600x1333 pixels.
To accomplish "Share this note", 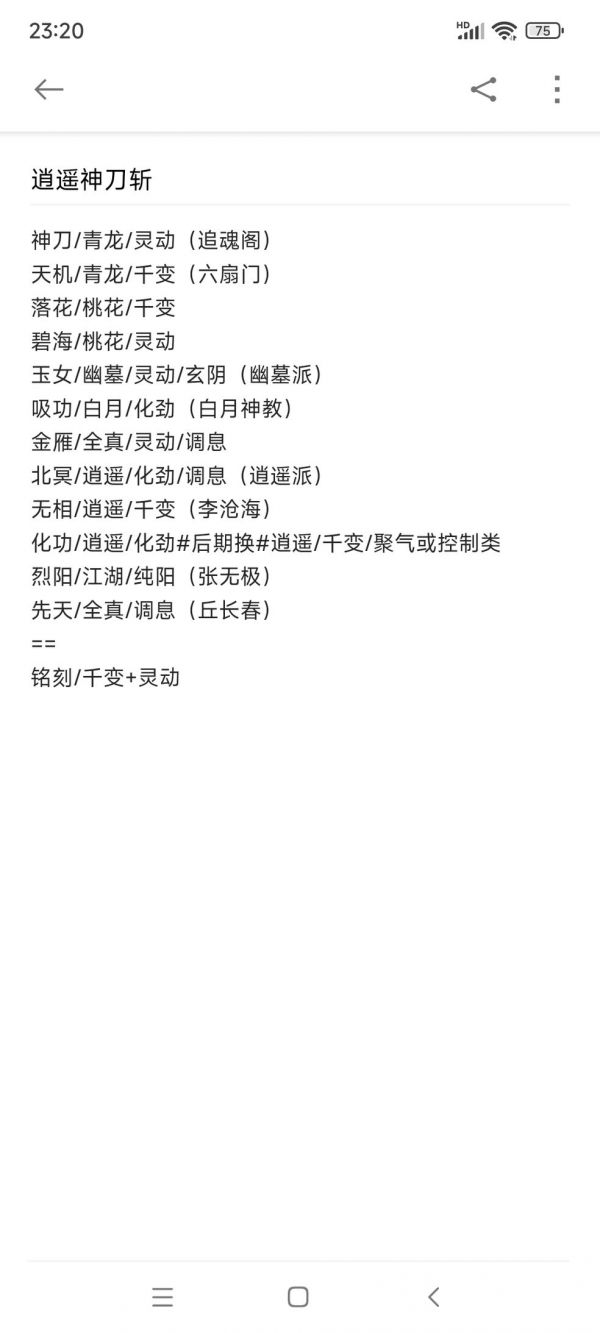I will 484,89.
